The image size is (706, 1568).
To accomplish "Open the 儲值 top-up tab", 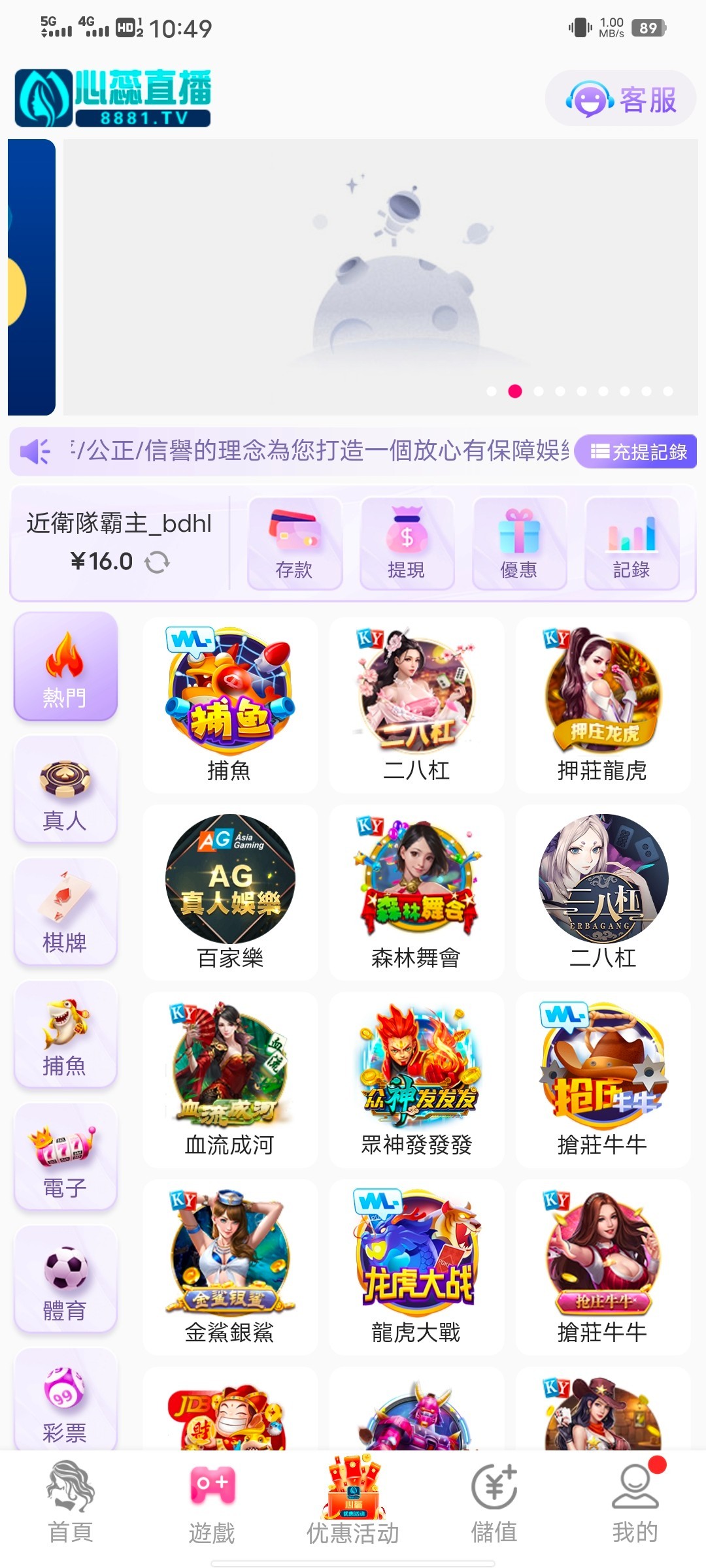I will [x=494, y=1503].
